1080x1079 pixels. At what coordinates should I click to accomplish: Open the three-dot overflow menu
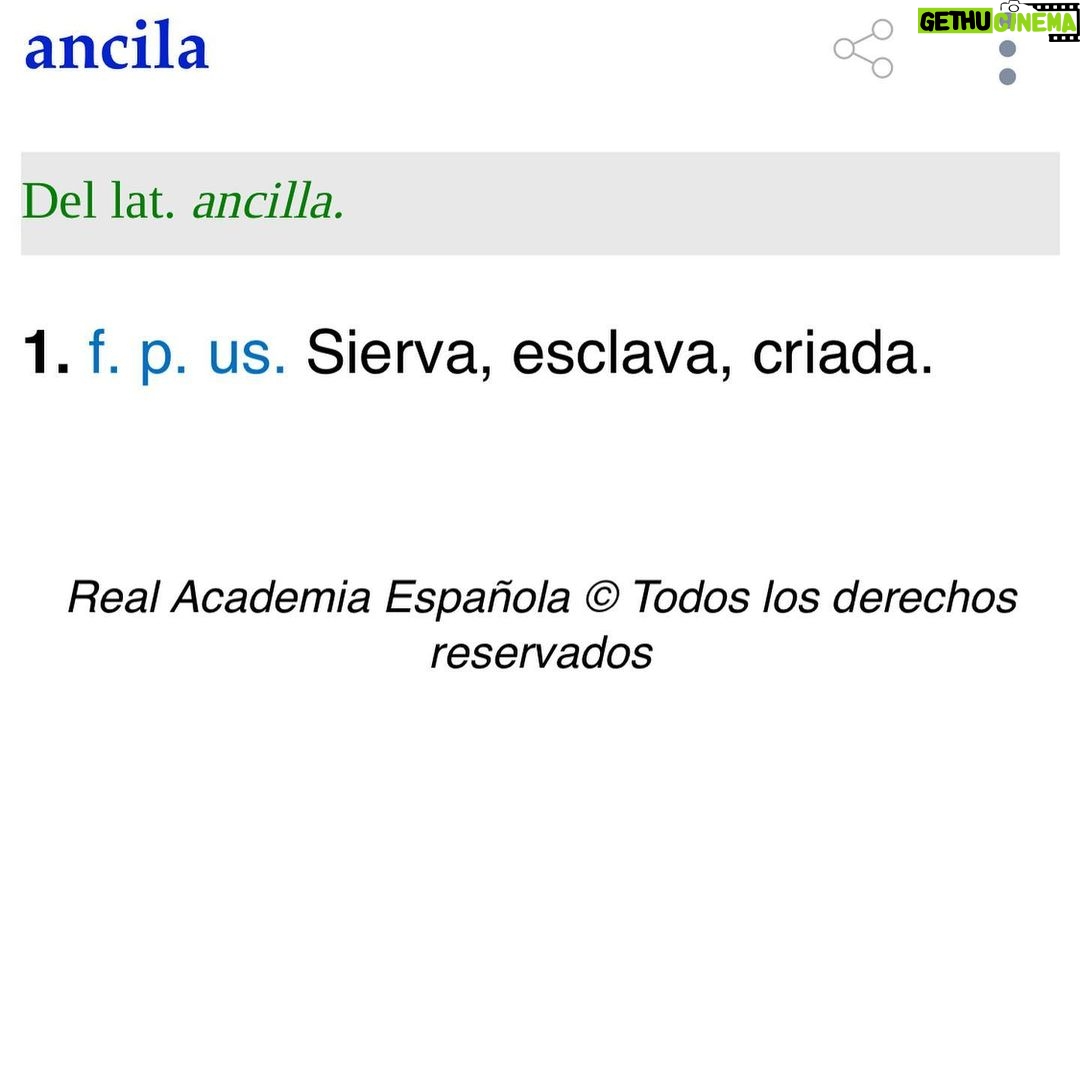1007,60
